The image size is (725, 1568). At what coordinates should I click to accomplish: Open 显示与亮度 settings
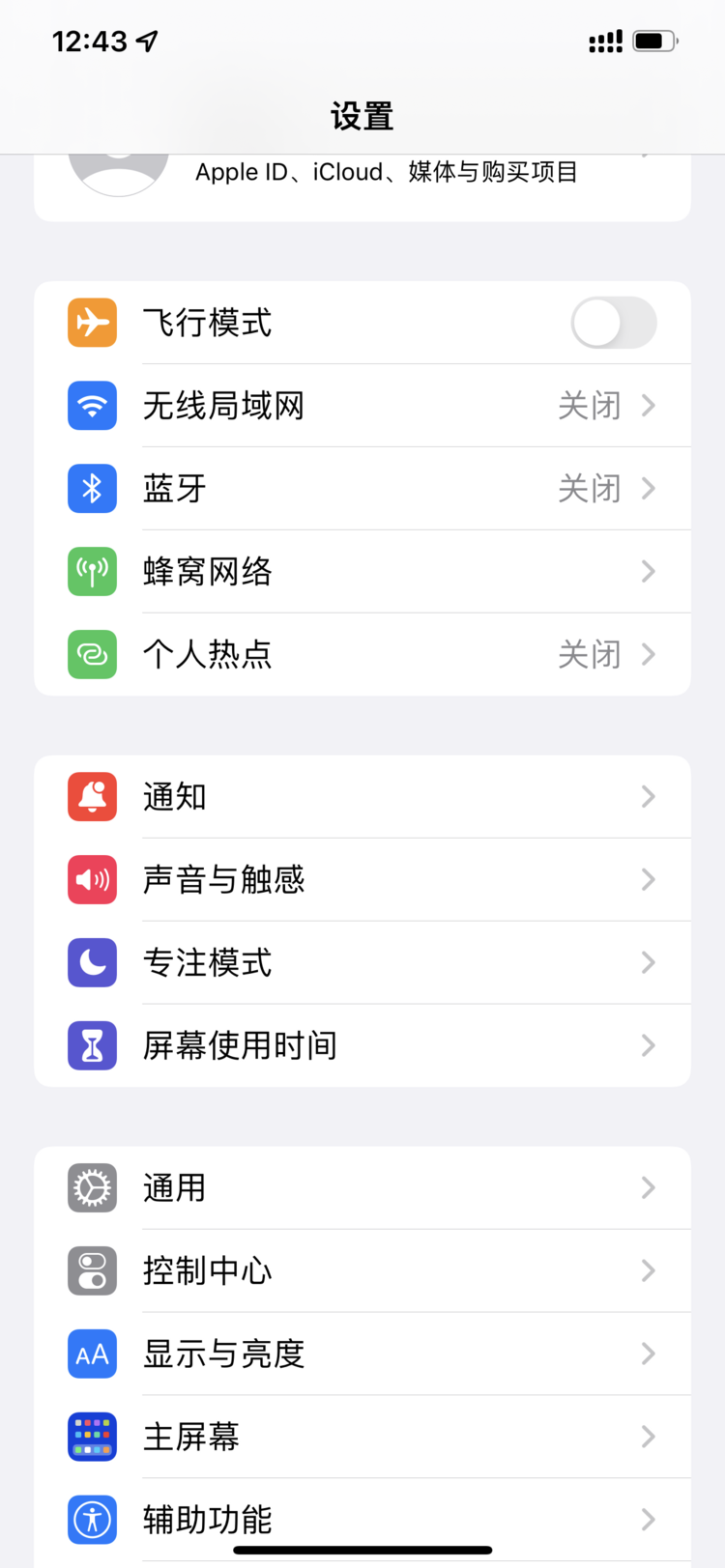point(362,1354)
